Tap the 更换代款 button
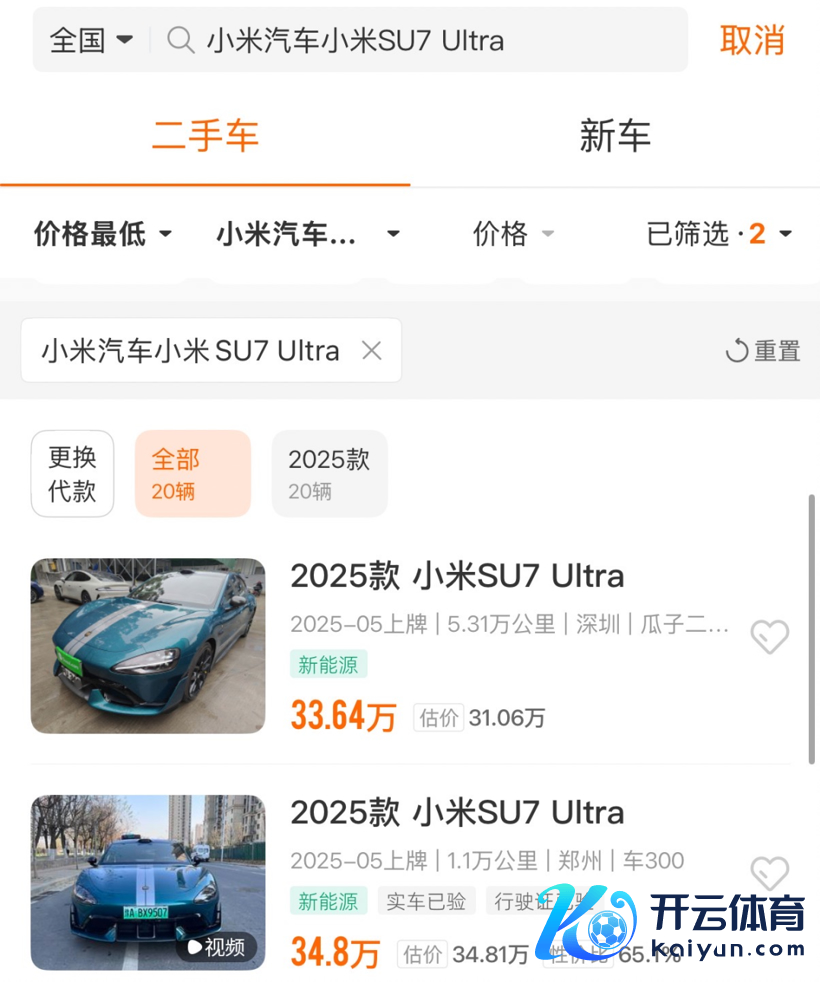The image size is (820, 982). pos(72,473)
